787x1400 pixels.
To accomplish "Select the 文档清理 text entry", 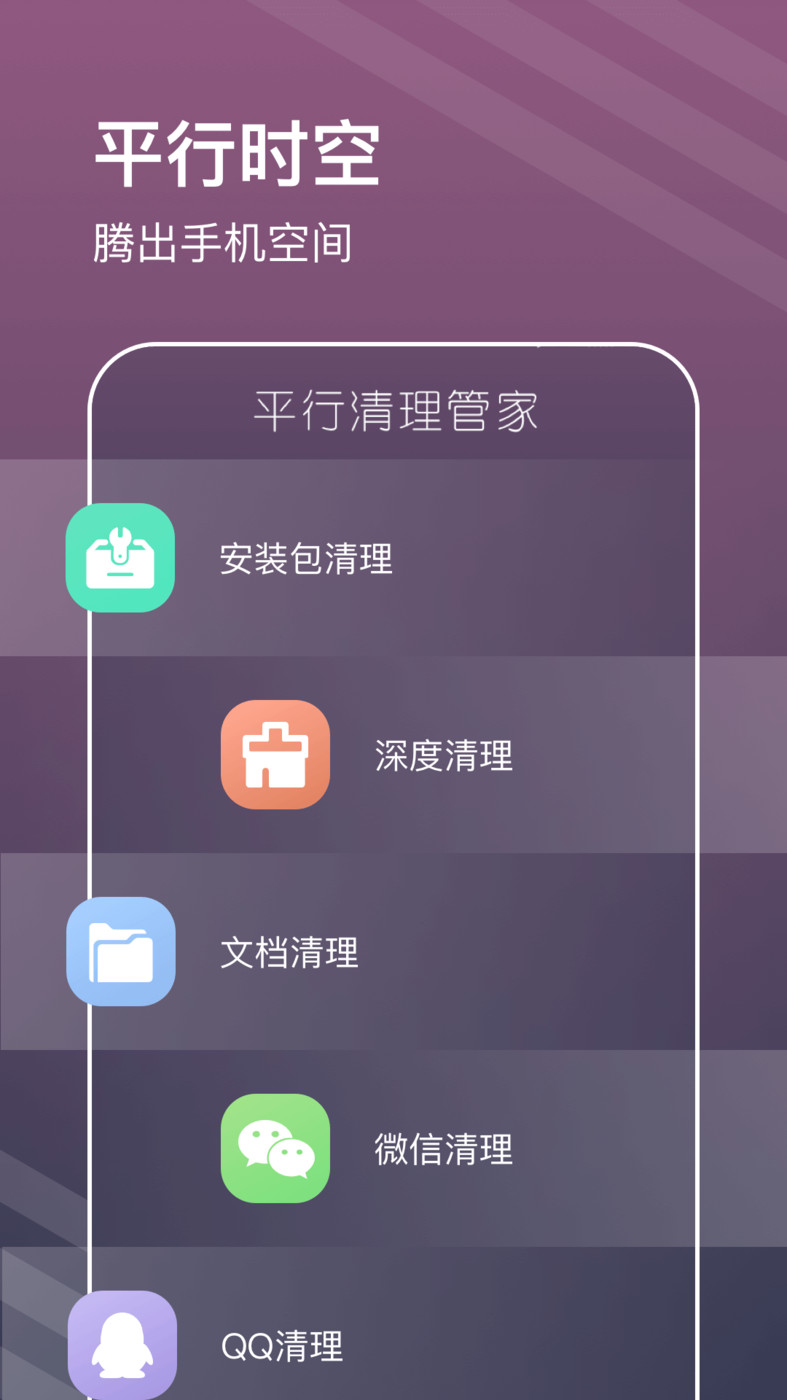I will pos(289,951).
